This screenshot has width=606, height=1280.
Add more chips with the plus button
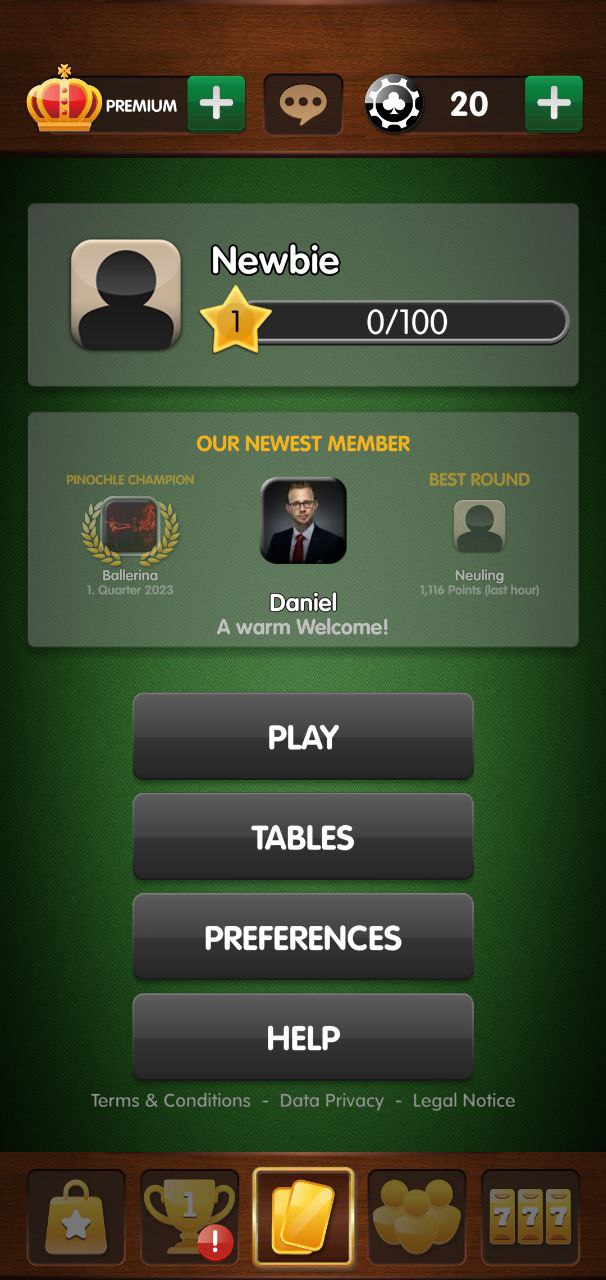coord(554,104)
